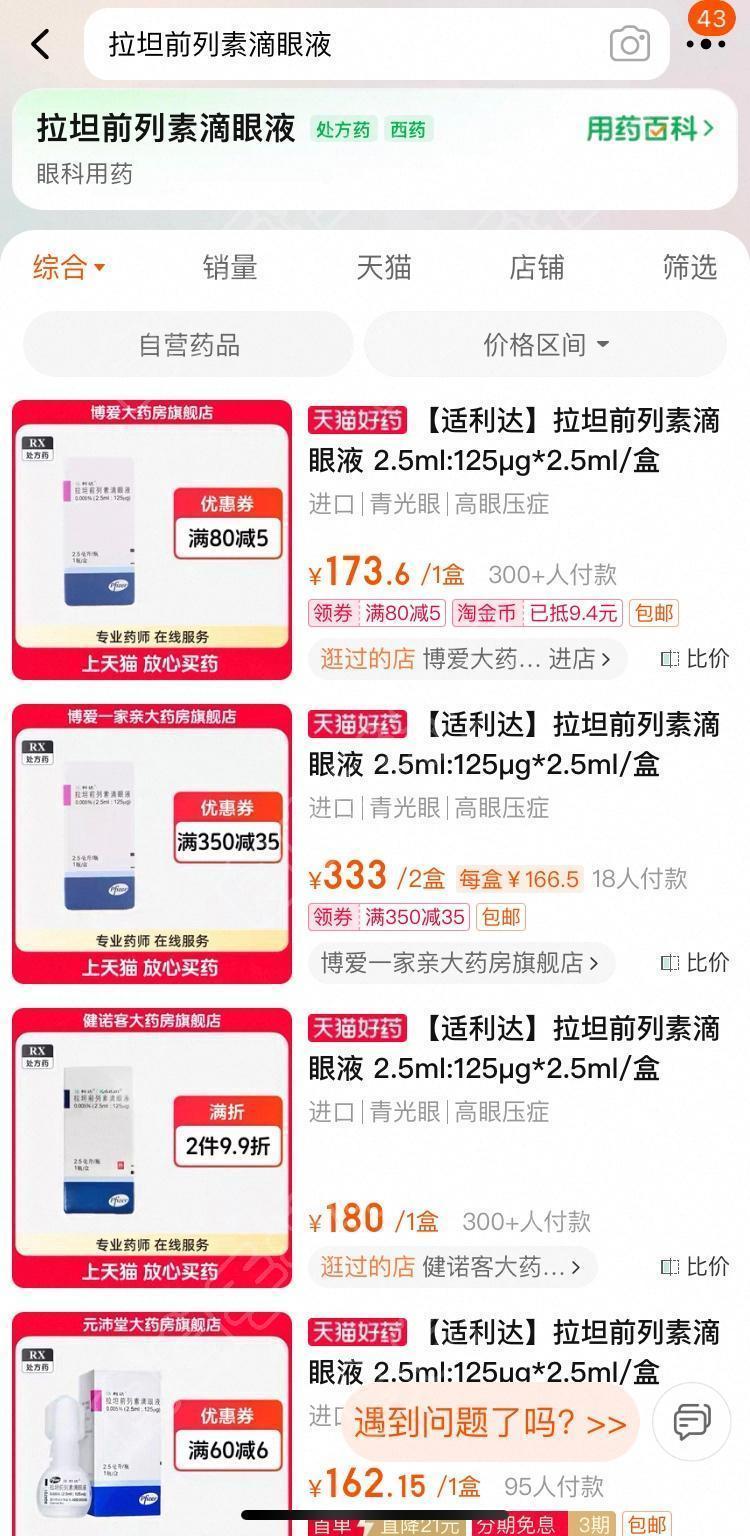Image resolution: width=750 pixels, height=1536 pixels.
Task: Expand the 综合 sort dropdown
Action: click(69, 267)
